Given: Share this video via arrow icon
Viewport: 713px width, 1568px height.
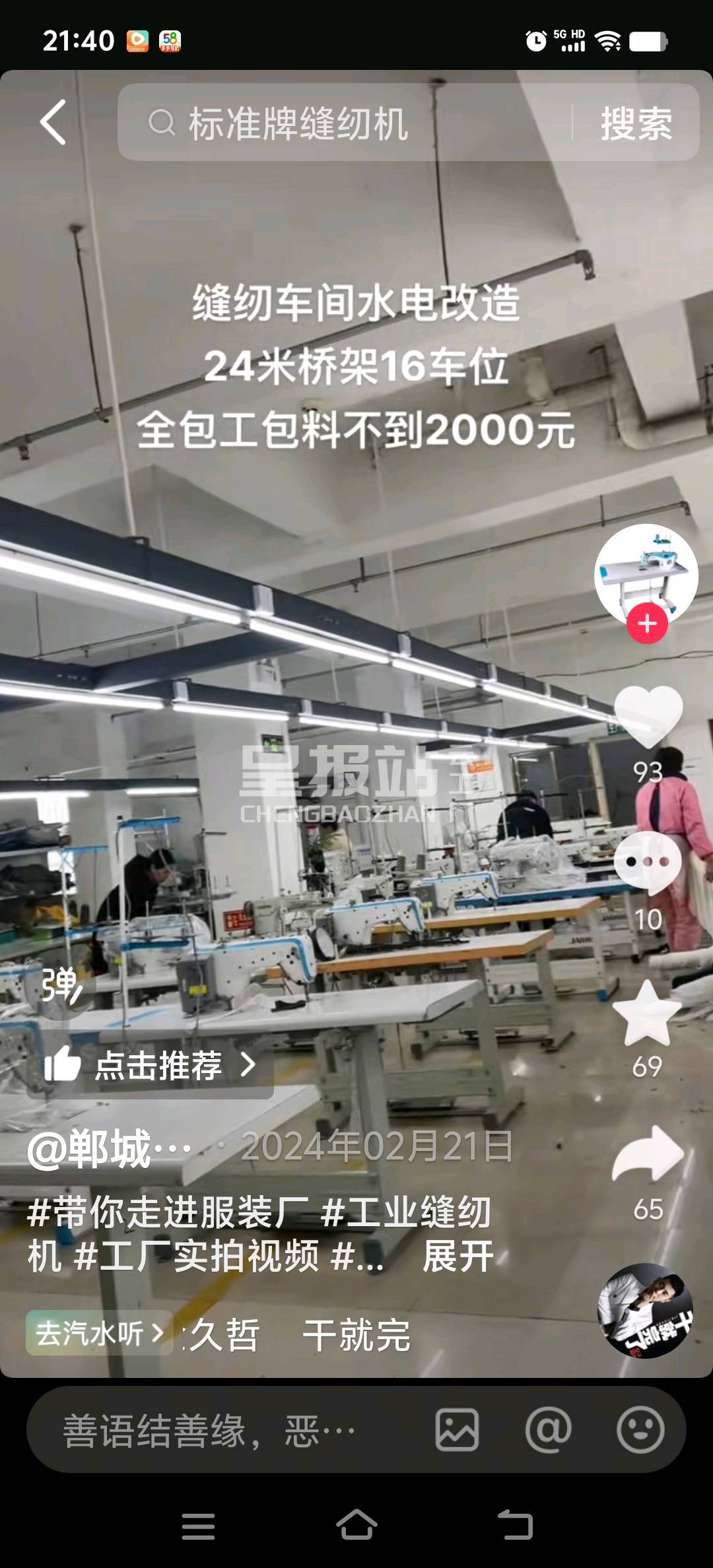Looking at the screenshot, I should pos(648,1155).
